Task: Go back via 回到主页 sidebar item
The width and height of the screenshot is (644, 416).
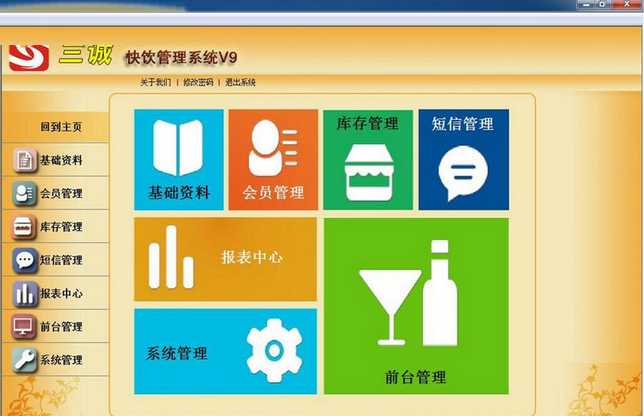Action: point(60,127)
